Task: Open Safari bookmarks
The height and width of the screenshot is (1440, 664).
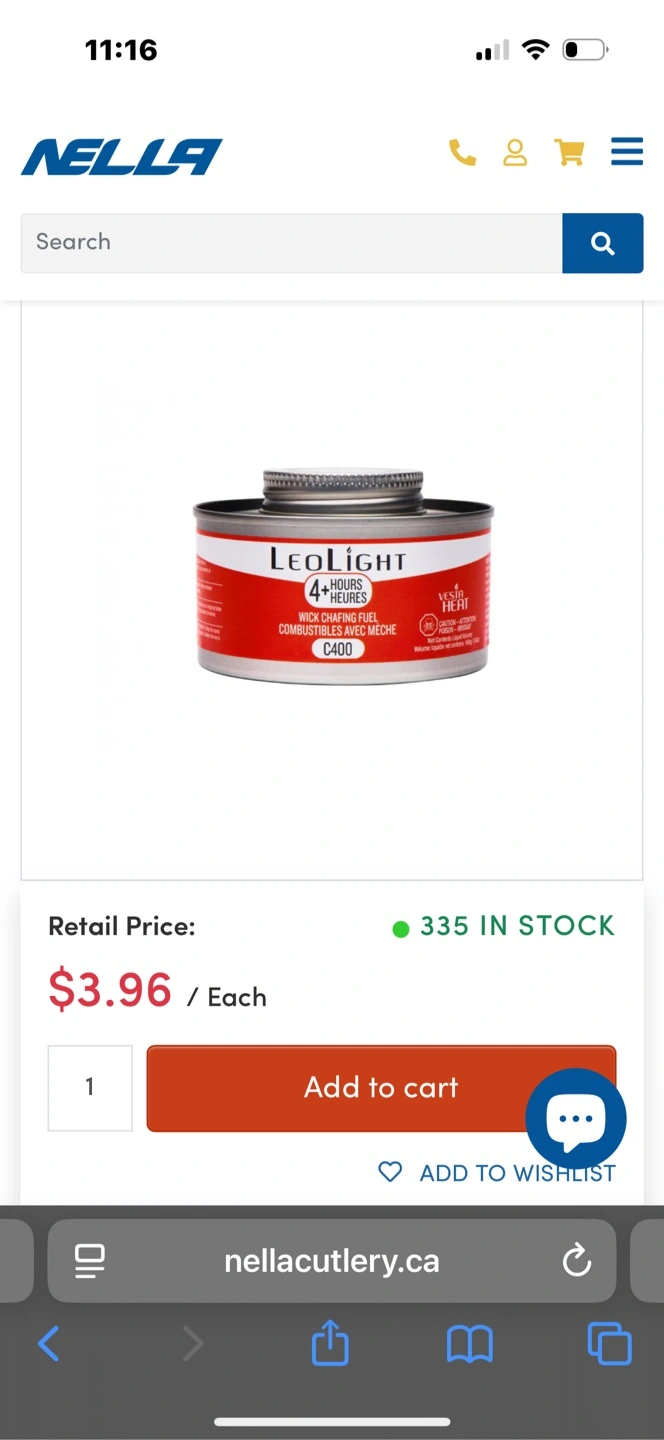Action: pyautogui.click(x=469, y=1344)
